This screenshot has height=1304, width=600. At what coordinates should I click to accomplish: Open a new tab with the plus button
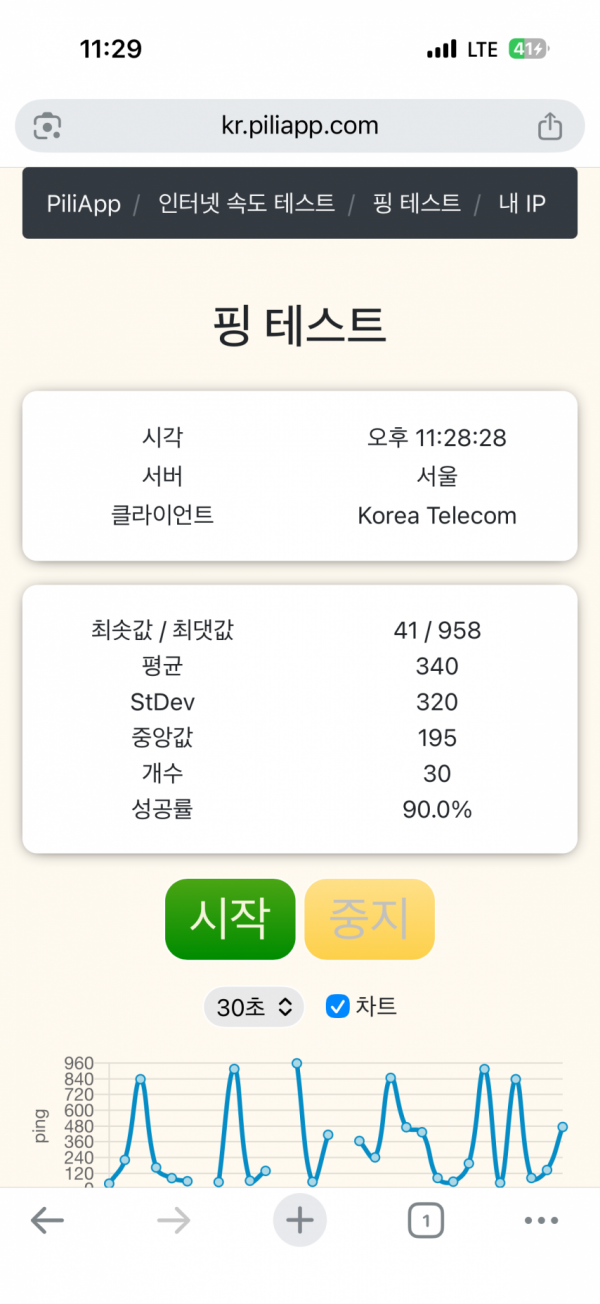pyautogui.click(x=299, y=1220)
